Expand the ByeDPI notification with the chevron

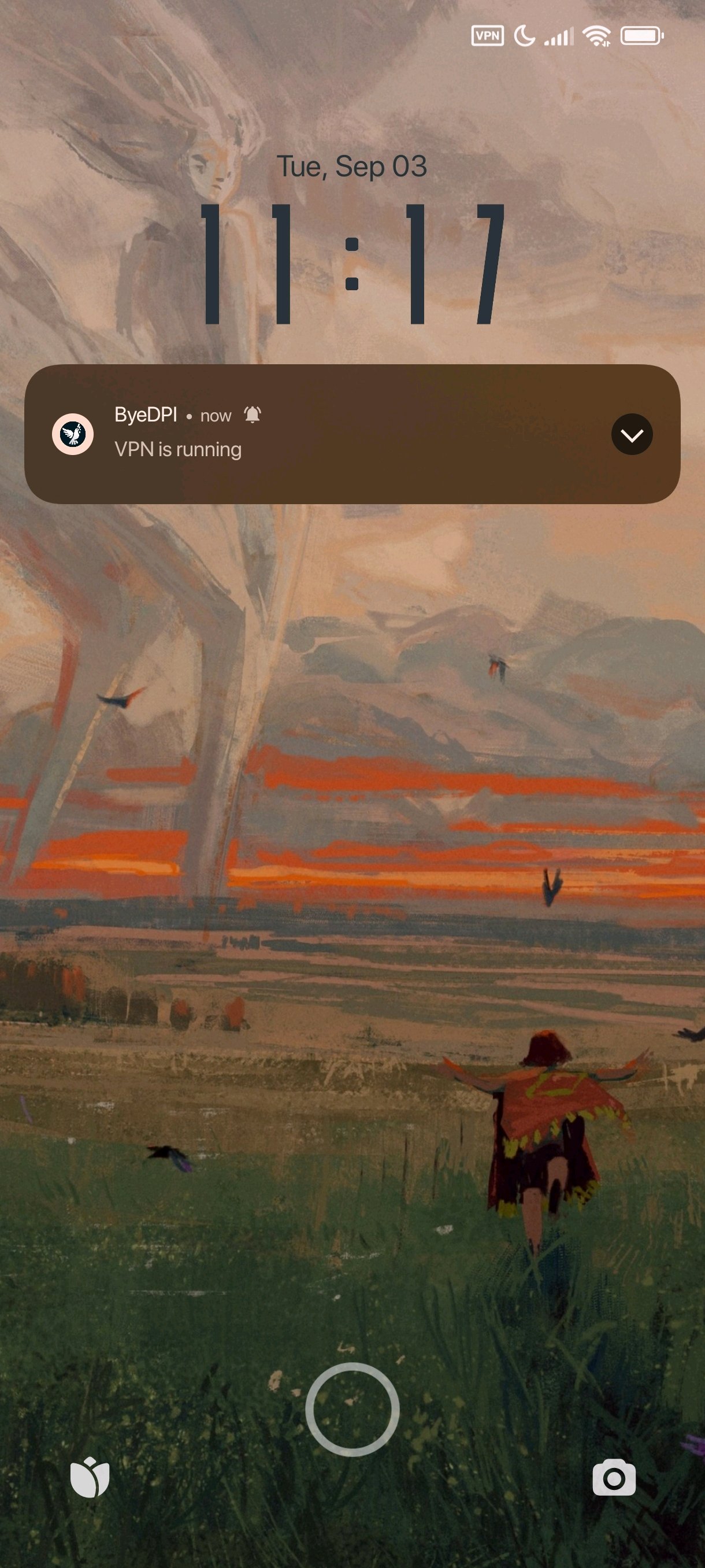[632, 434]
